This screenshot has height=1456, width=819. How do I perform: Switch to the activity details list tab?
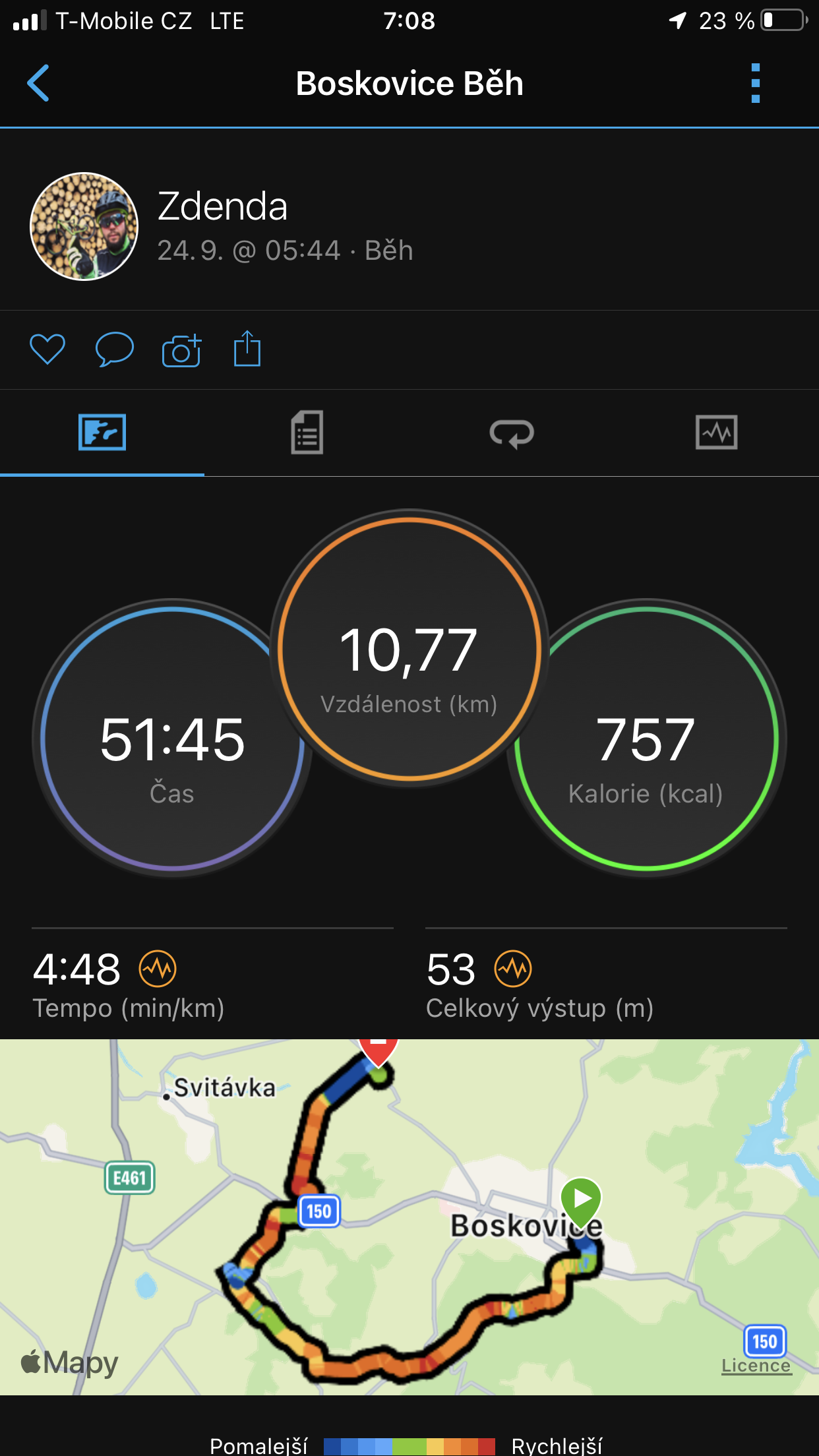pyautogui.click(x=307, y=433)
